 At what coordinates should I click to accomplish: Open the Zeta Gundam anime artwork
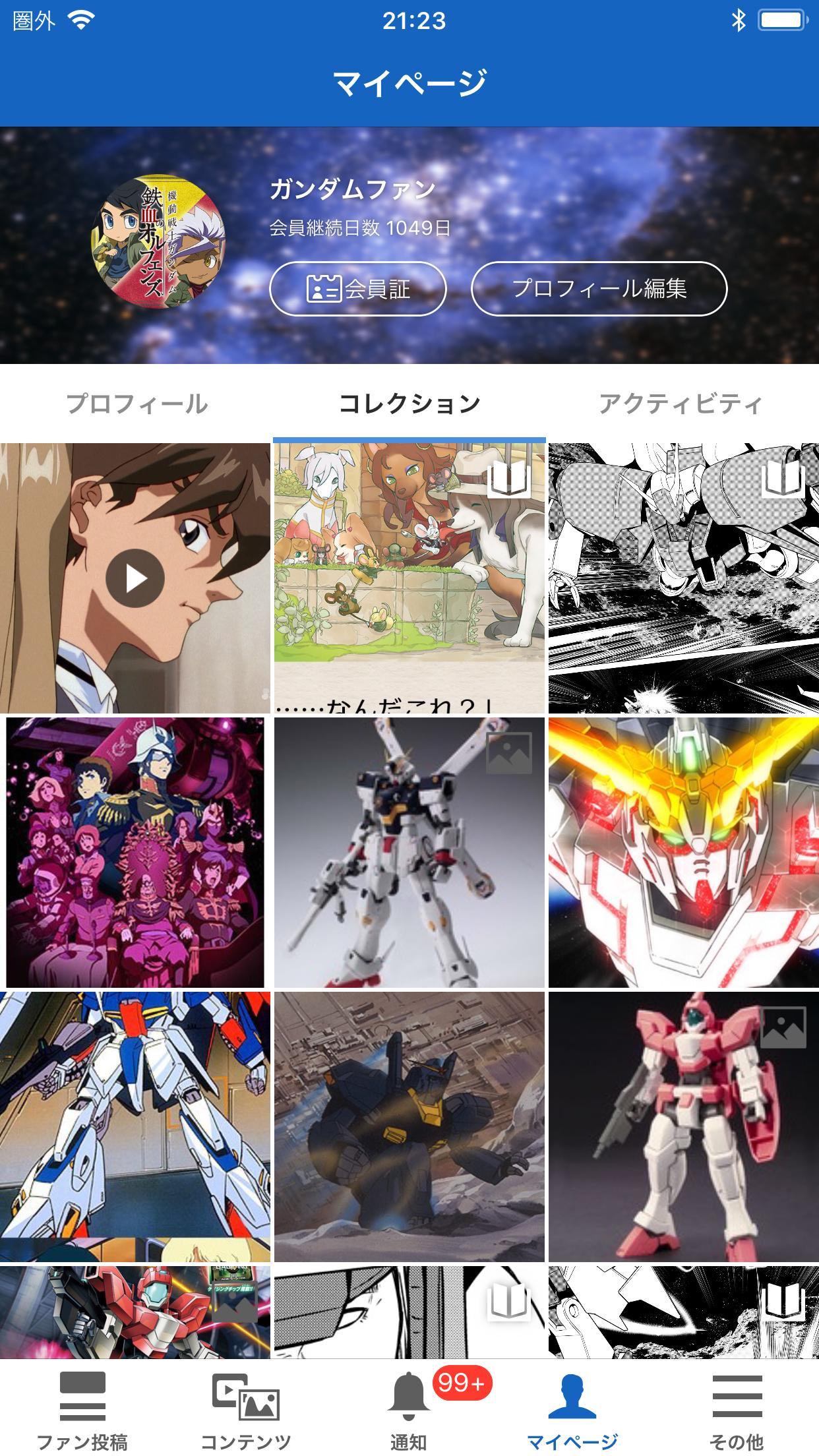click(x=135, y=1126)
